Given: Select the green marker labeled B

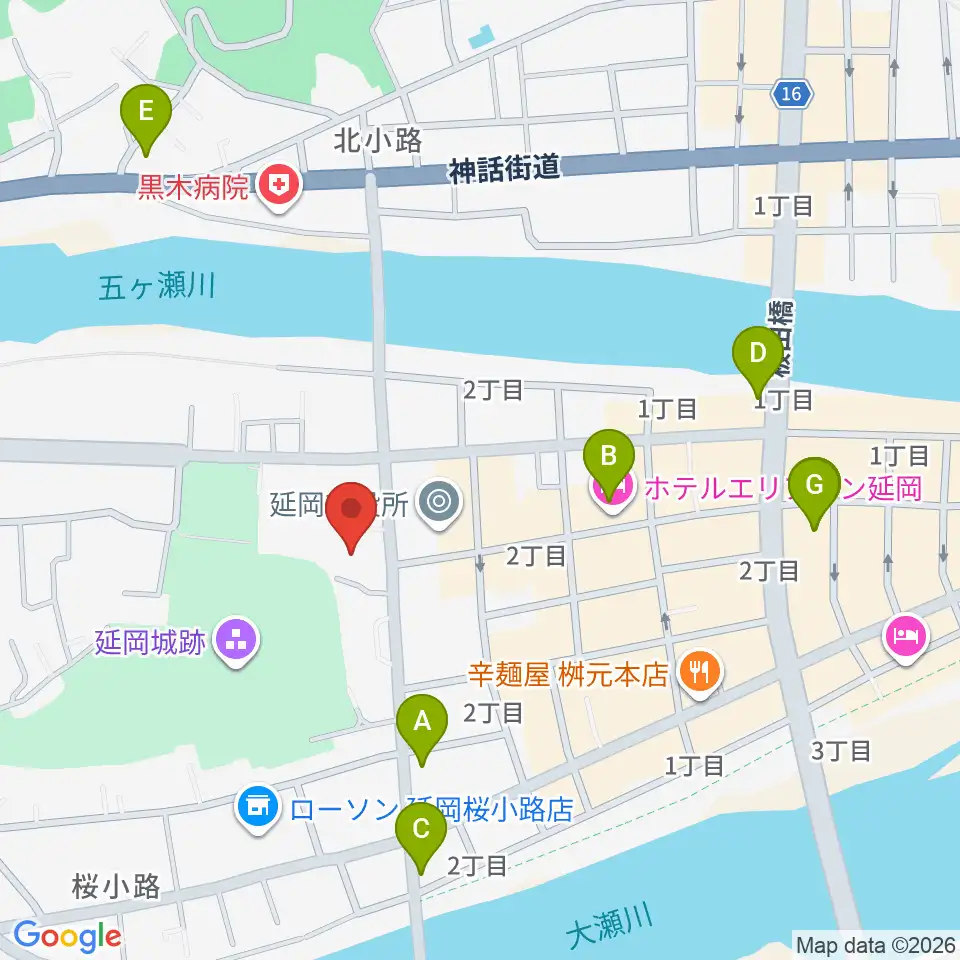Looking at the screenshot, I should pos(609,465).
